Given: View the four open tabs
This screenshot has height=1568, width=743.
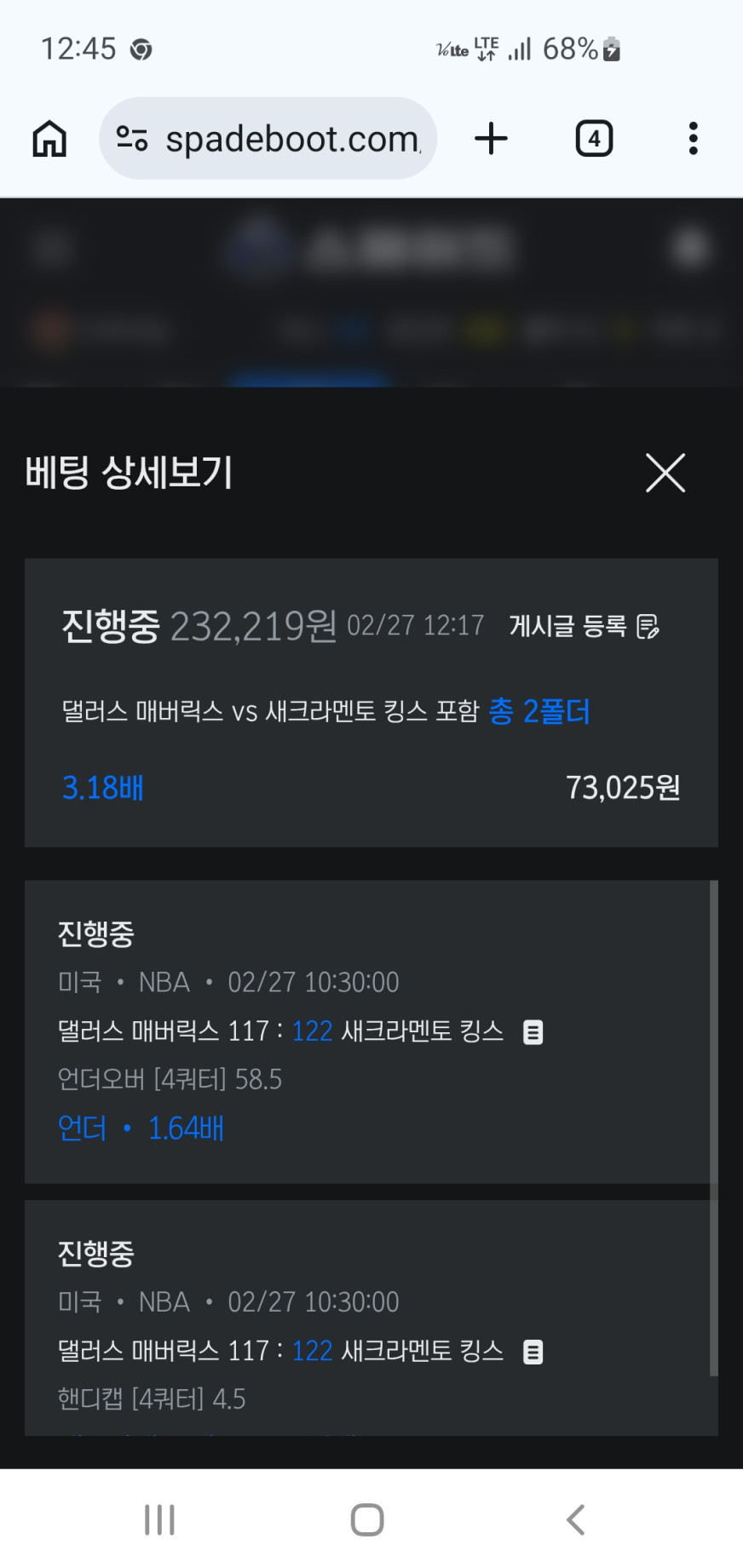Looking at the screenshot, I should pos(594,138).
